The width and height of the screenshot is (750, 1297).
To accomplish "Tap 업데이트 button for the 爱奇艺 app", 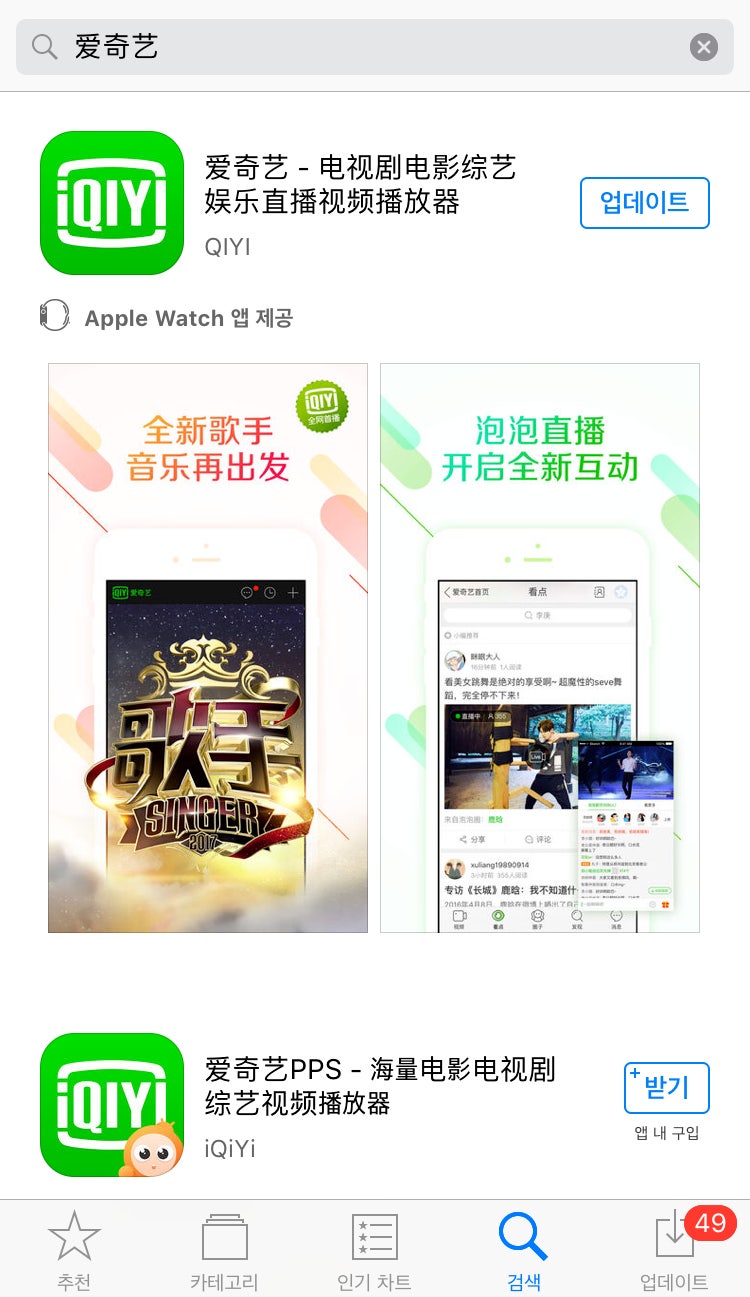I will (x=645, y=203).
